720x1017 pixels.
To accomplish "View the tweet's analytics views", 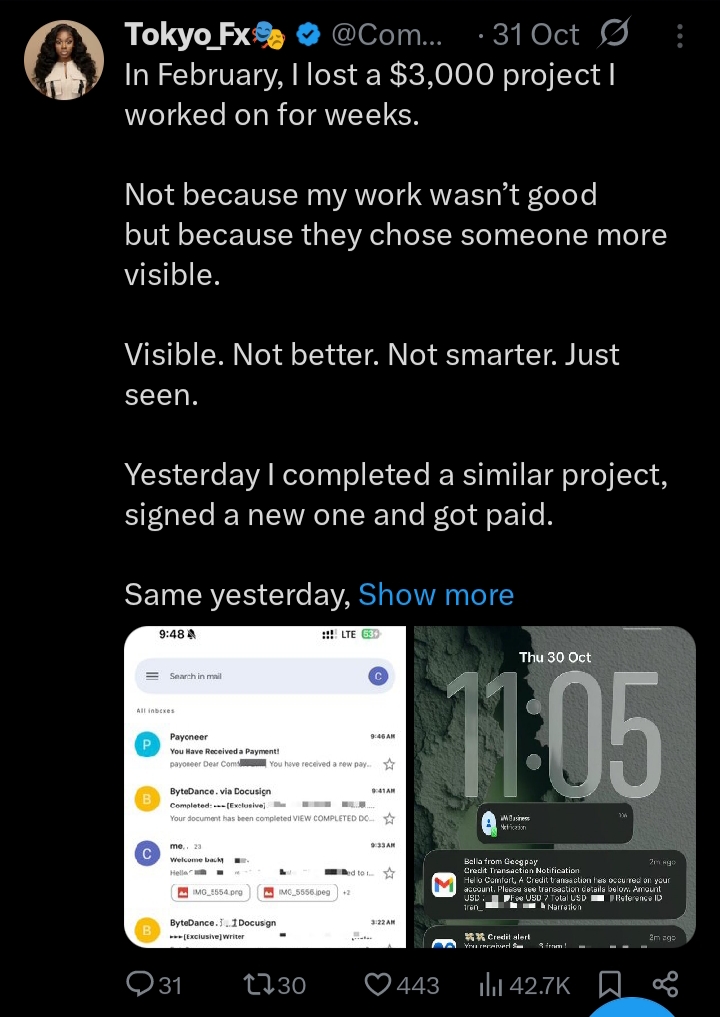I will [x=524, y=985].
